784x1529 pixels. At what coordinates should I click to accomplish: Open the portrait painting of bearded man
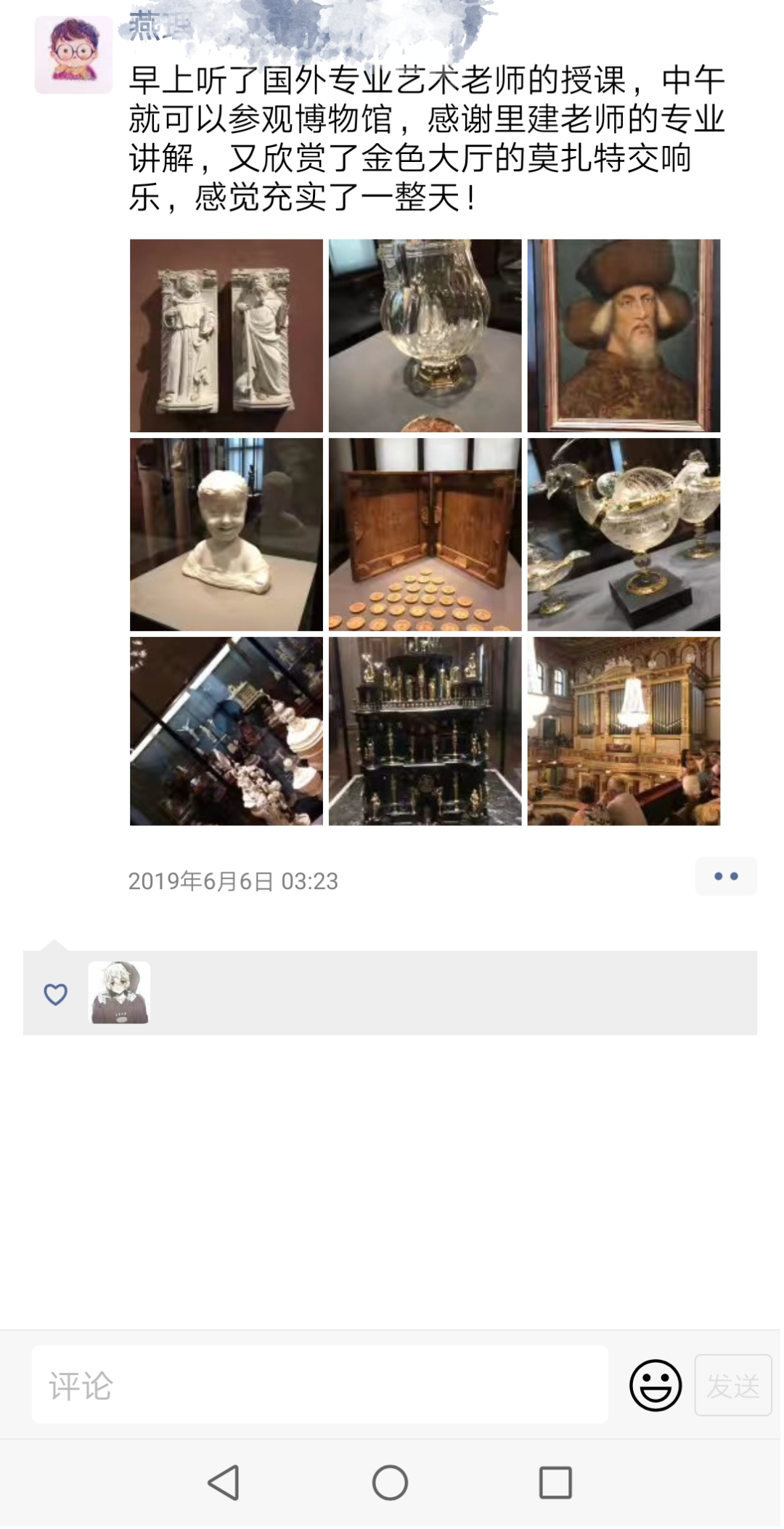click(x=623, y=336)
